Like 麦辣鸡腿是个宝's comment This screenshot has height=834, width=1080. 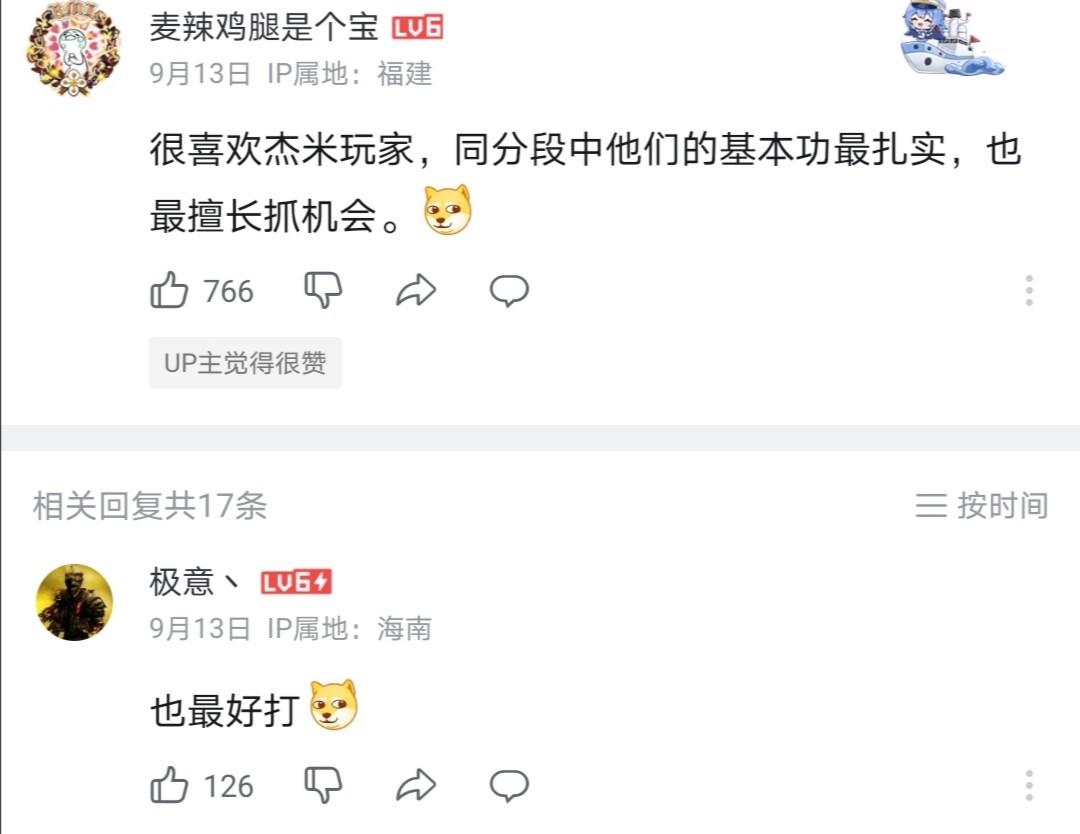tap(170, 291)
